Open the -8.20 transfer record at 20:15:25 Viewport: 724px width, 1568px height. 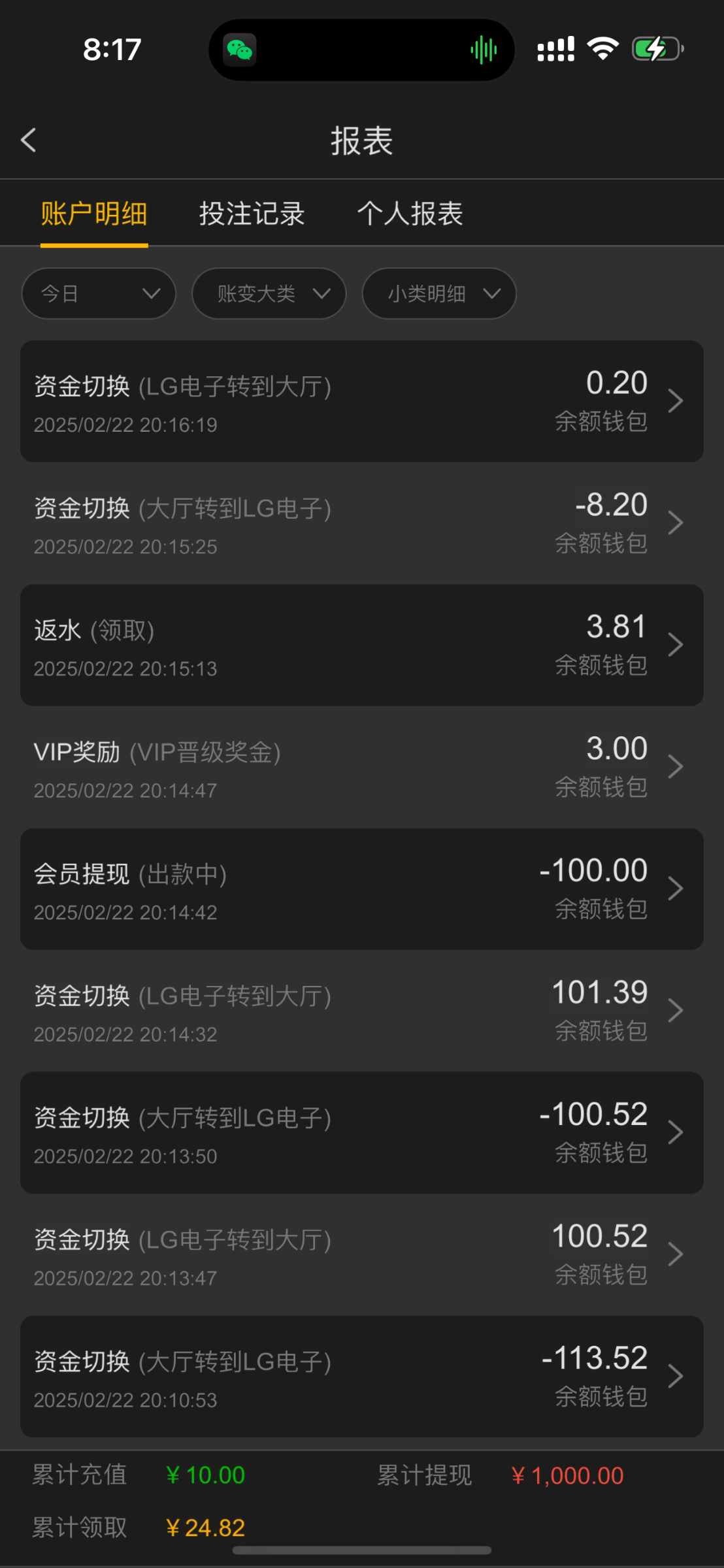[x=362, y=523]
